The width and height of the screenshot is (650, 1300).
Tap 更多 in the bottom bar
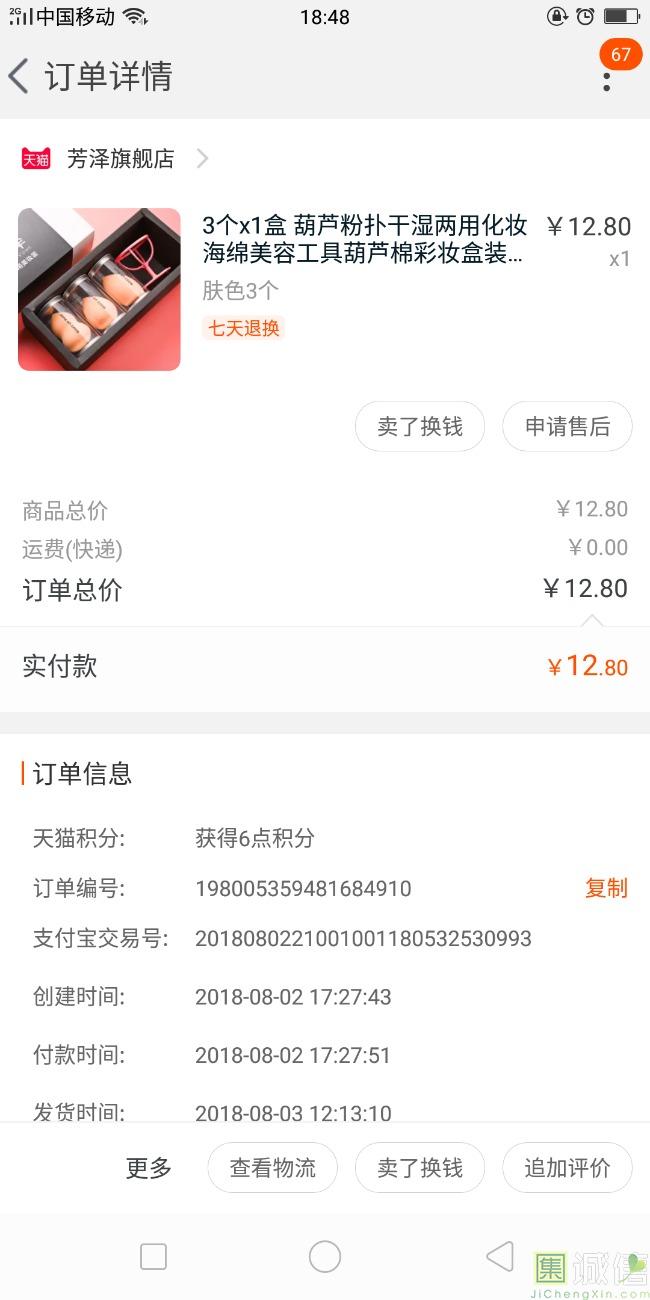coord(149,1168)
